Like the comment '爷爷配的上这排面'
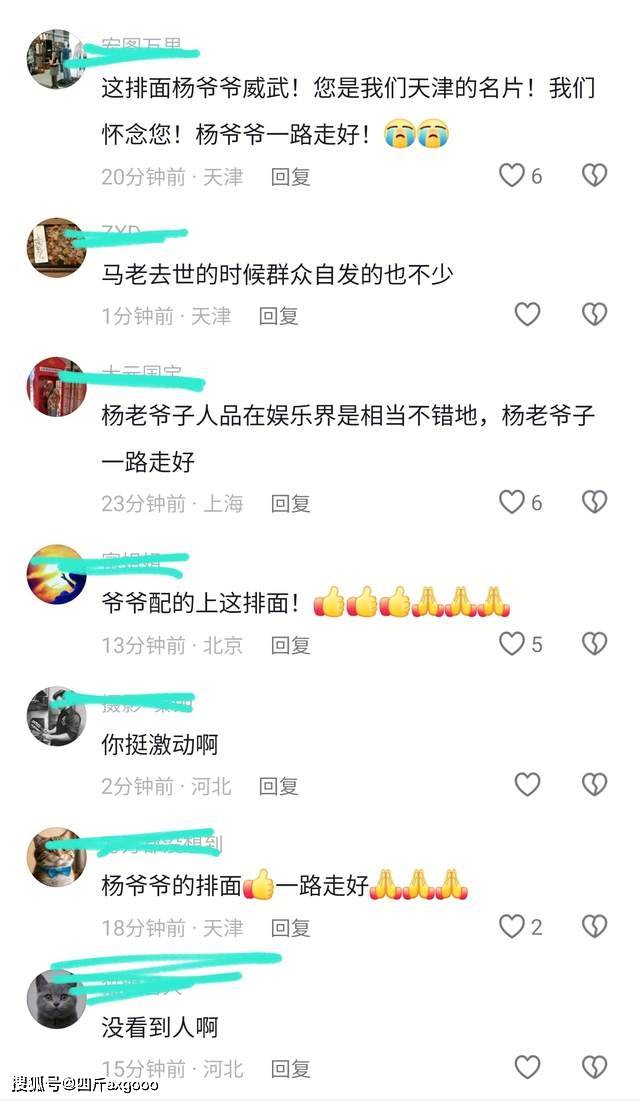The height and width of the screenshot is (1101, 640). click(512, 644)
